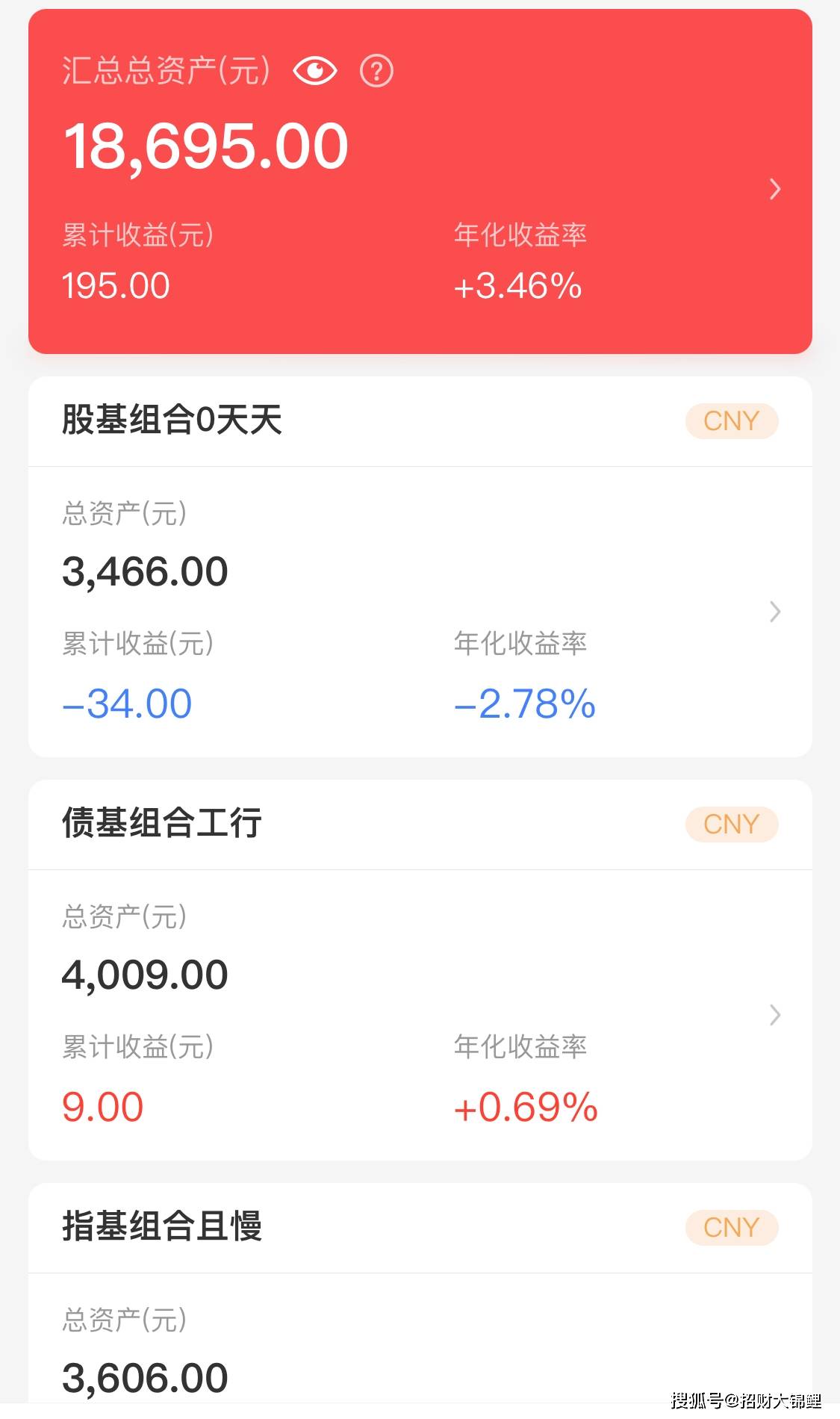Open the question mark help icon

[x=376, y=72]
